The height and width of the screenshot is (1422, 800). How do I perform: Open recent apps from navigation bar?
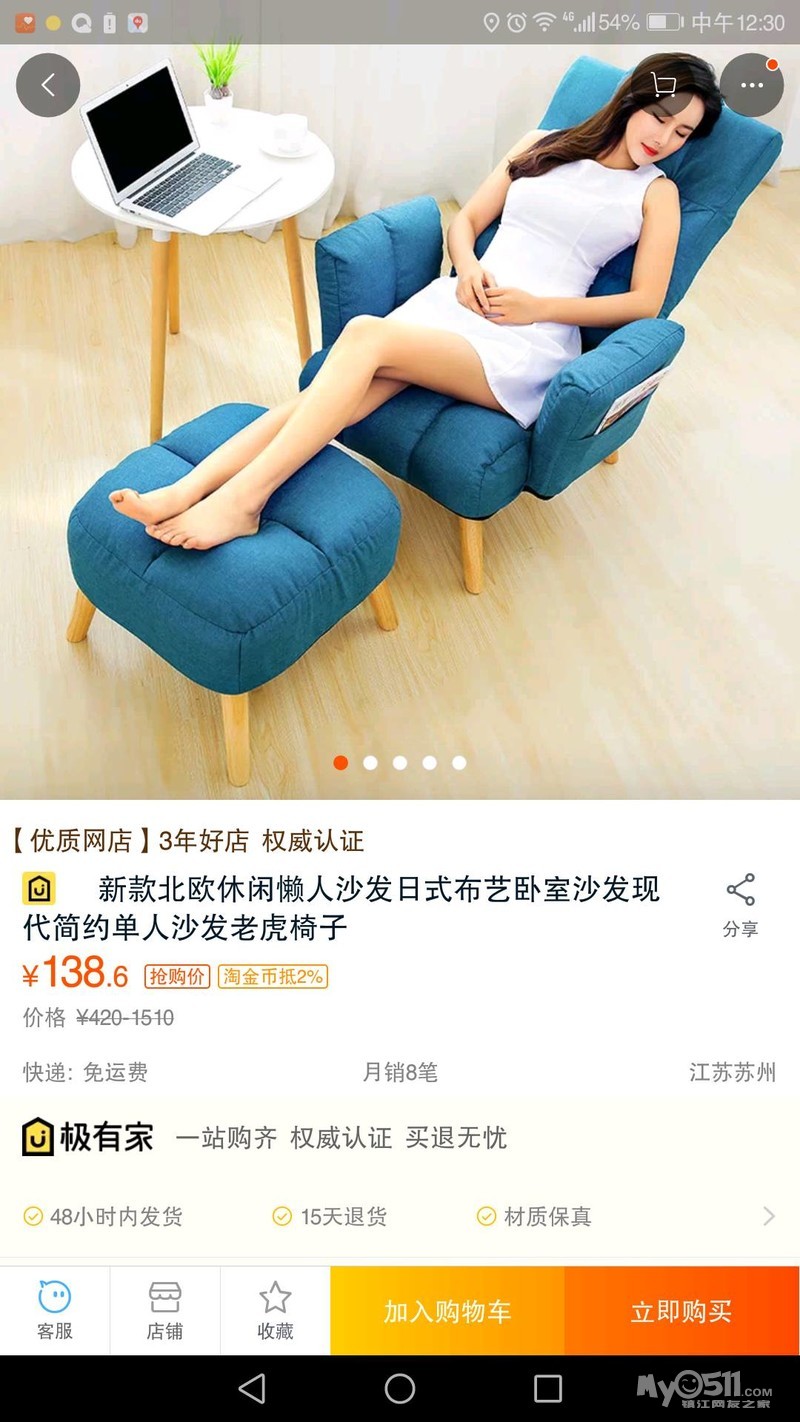(x=548, y=1388)
